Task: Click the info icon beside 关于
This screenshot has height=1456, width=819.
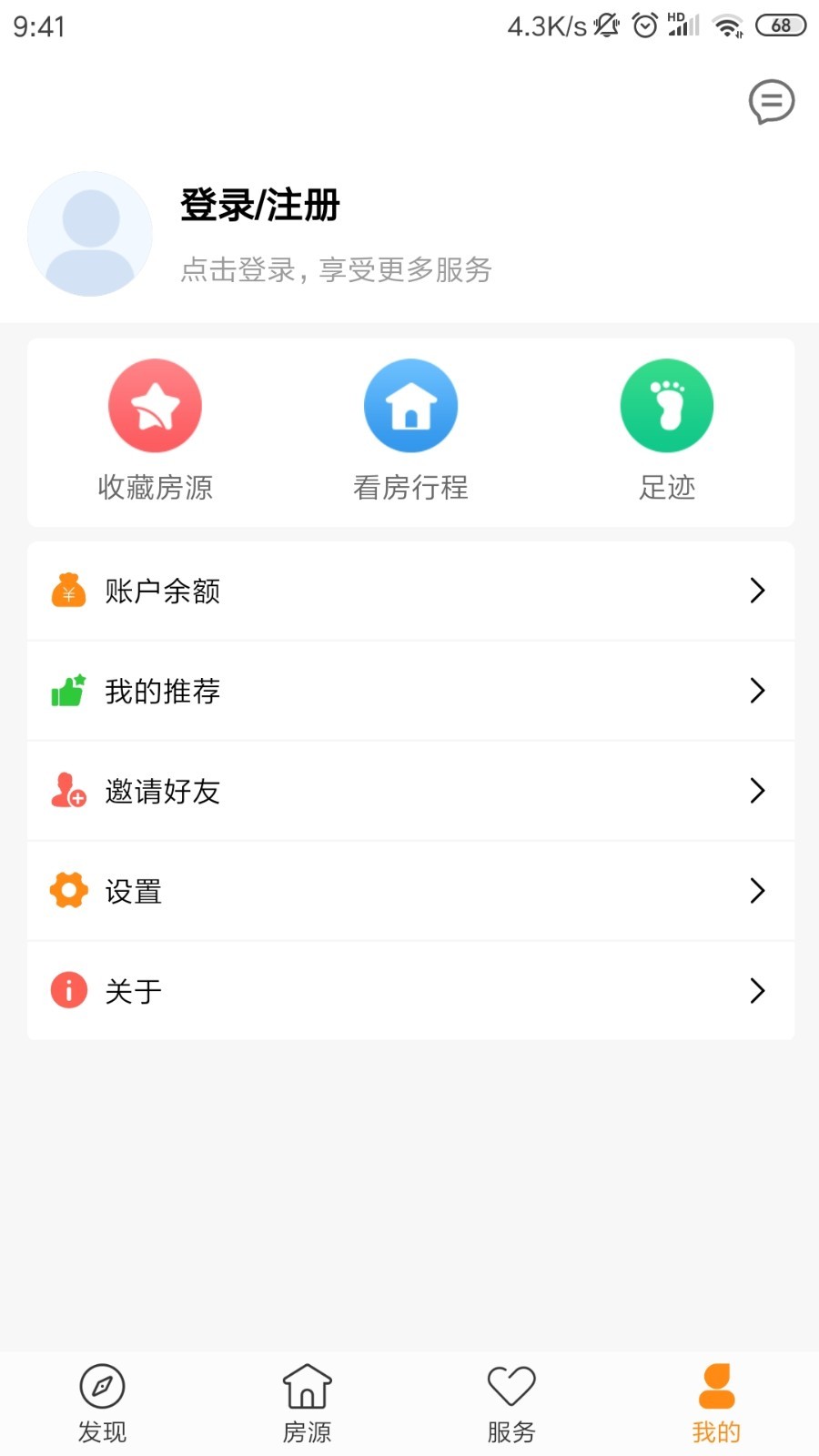Action: [67, 990]
